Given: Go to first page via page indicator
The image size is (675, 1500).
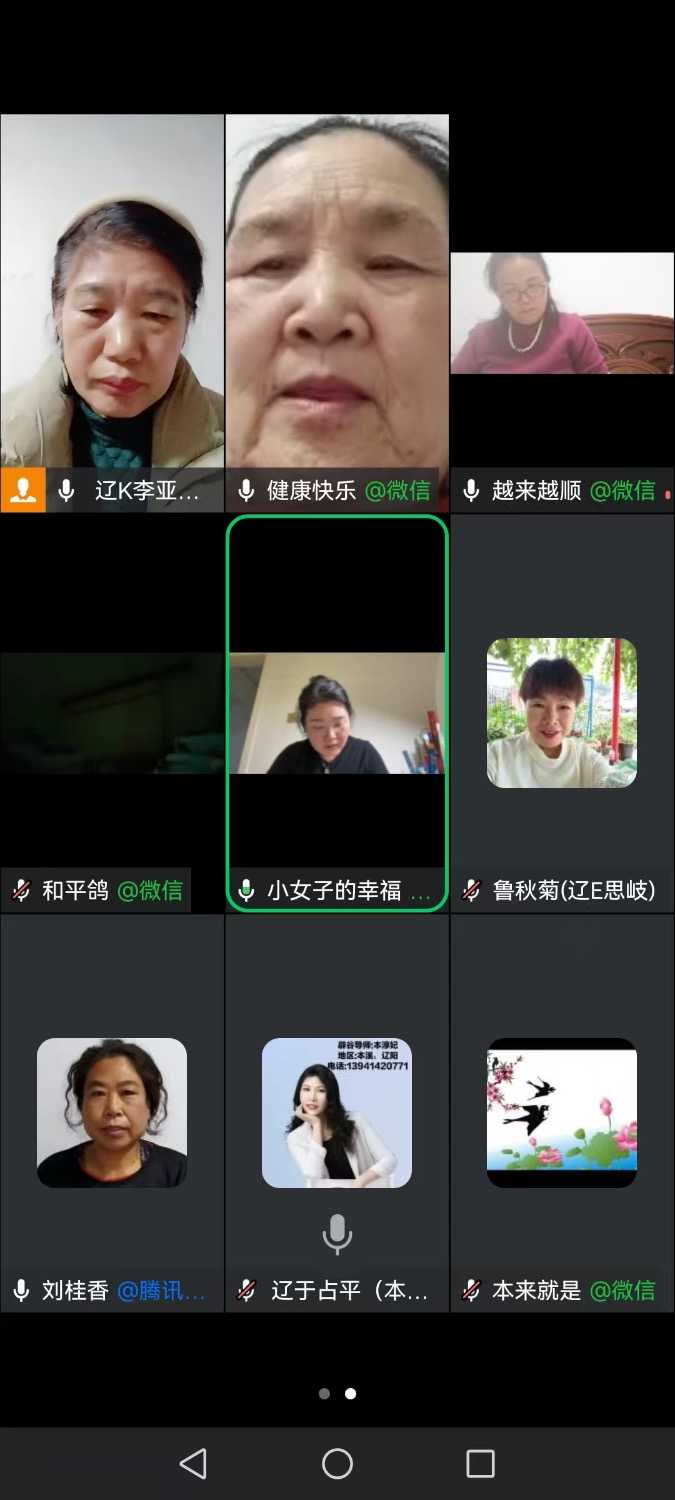Looking at the screenshot, I should pyautogui.click(x=324, y=1393).
